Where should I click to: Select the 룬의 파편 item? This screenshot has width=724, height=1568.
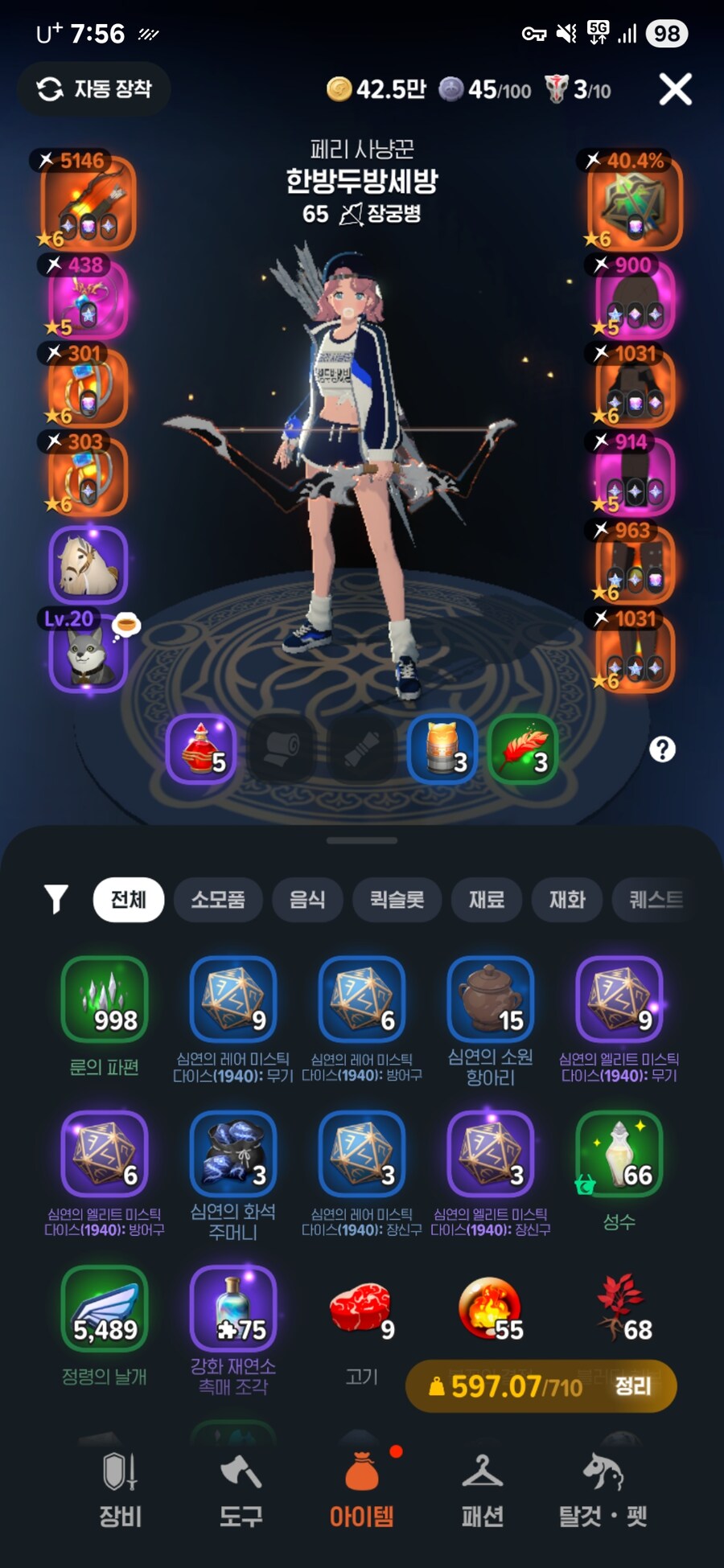click(105, 999)
